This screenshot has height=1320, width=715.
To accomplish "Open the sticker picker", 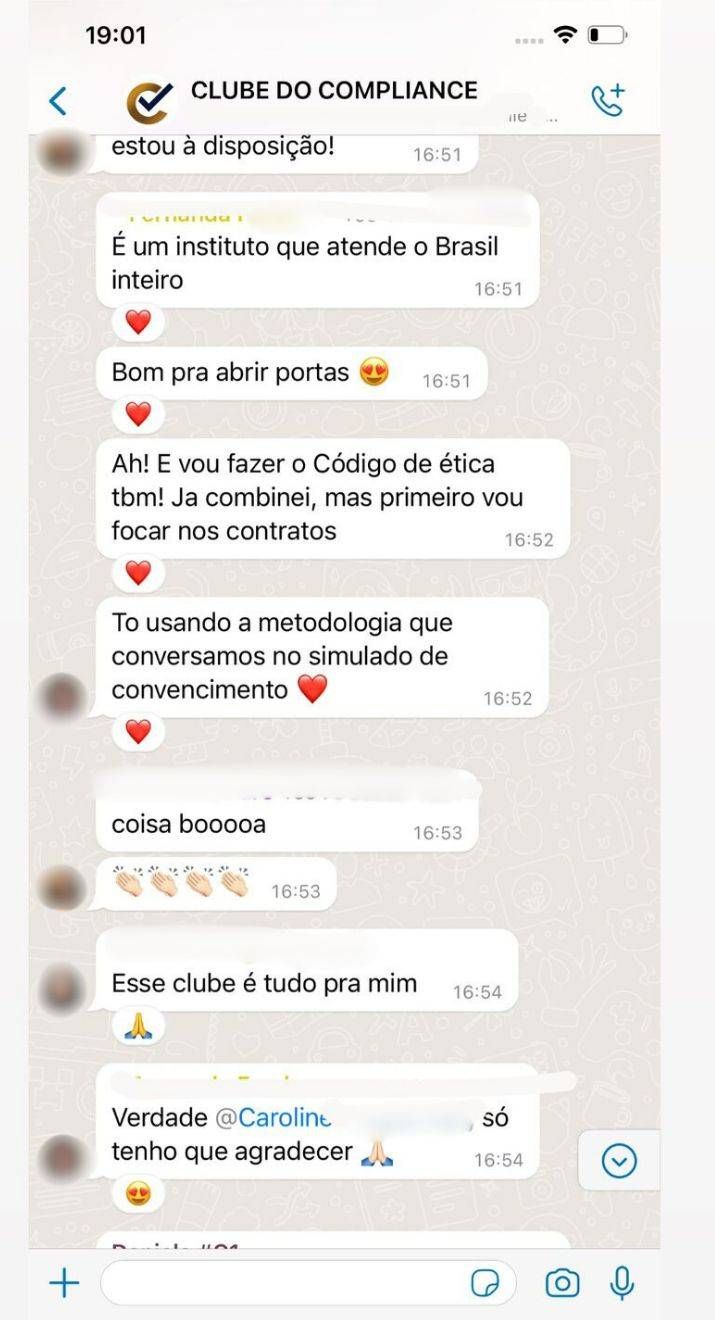I will (485, 1283).
